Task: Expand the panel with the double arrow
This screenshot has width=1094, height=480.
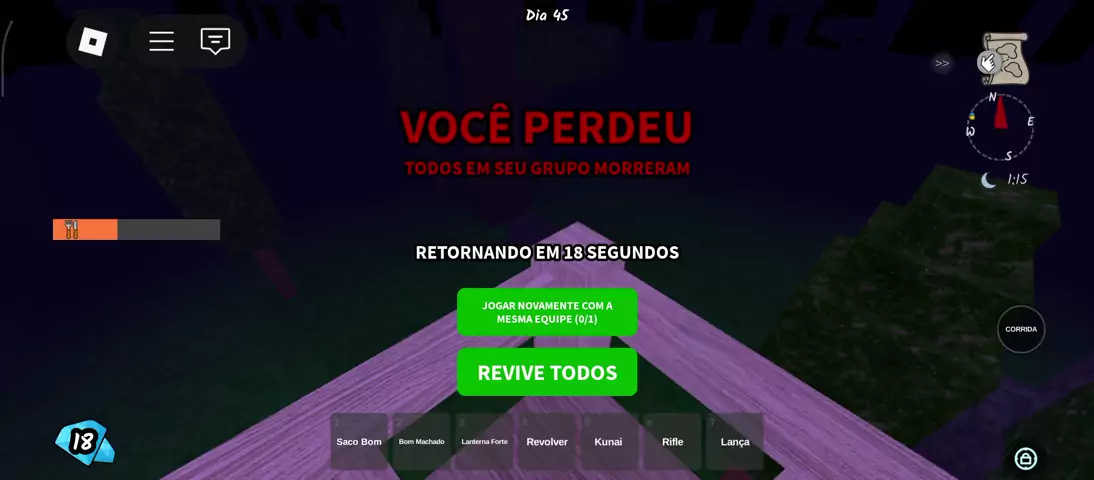Action: (942, 63)
